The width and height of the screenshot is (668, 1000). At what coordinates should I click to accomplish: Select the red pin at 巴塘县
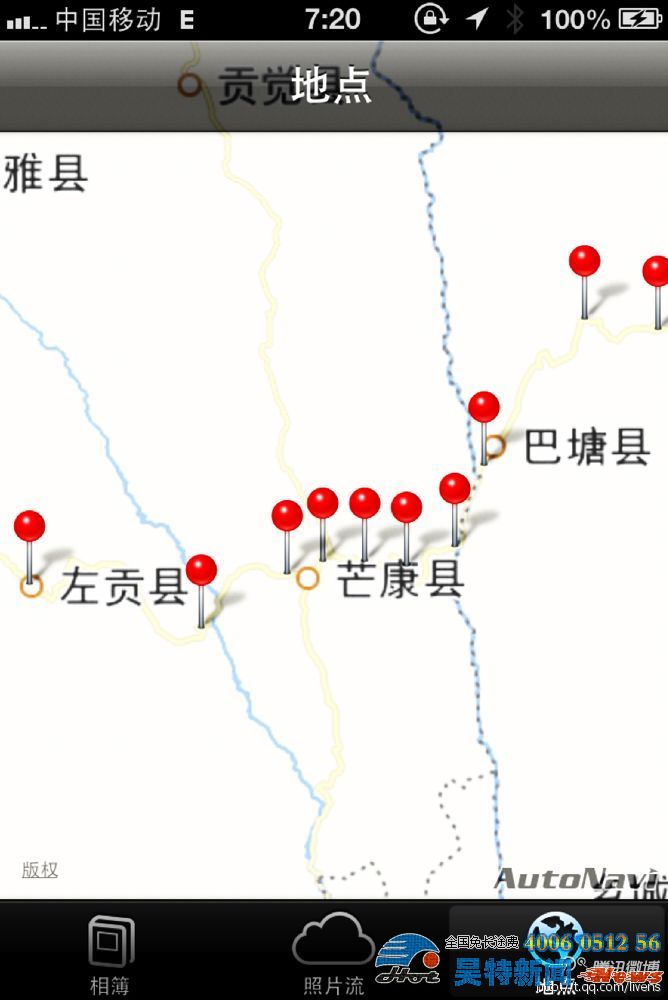pos(484,408)
